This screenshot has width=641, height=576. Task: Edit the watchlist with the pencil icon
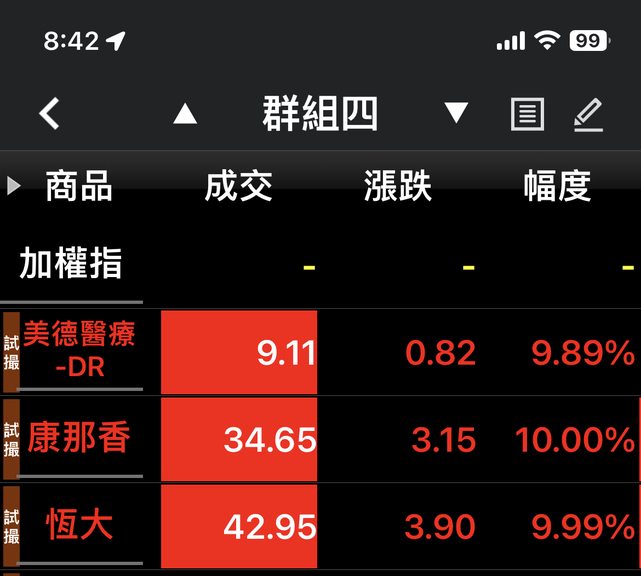coord(588,114)
